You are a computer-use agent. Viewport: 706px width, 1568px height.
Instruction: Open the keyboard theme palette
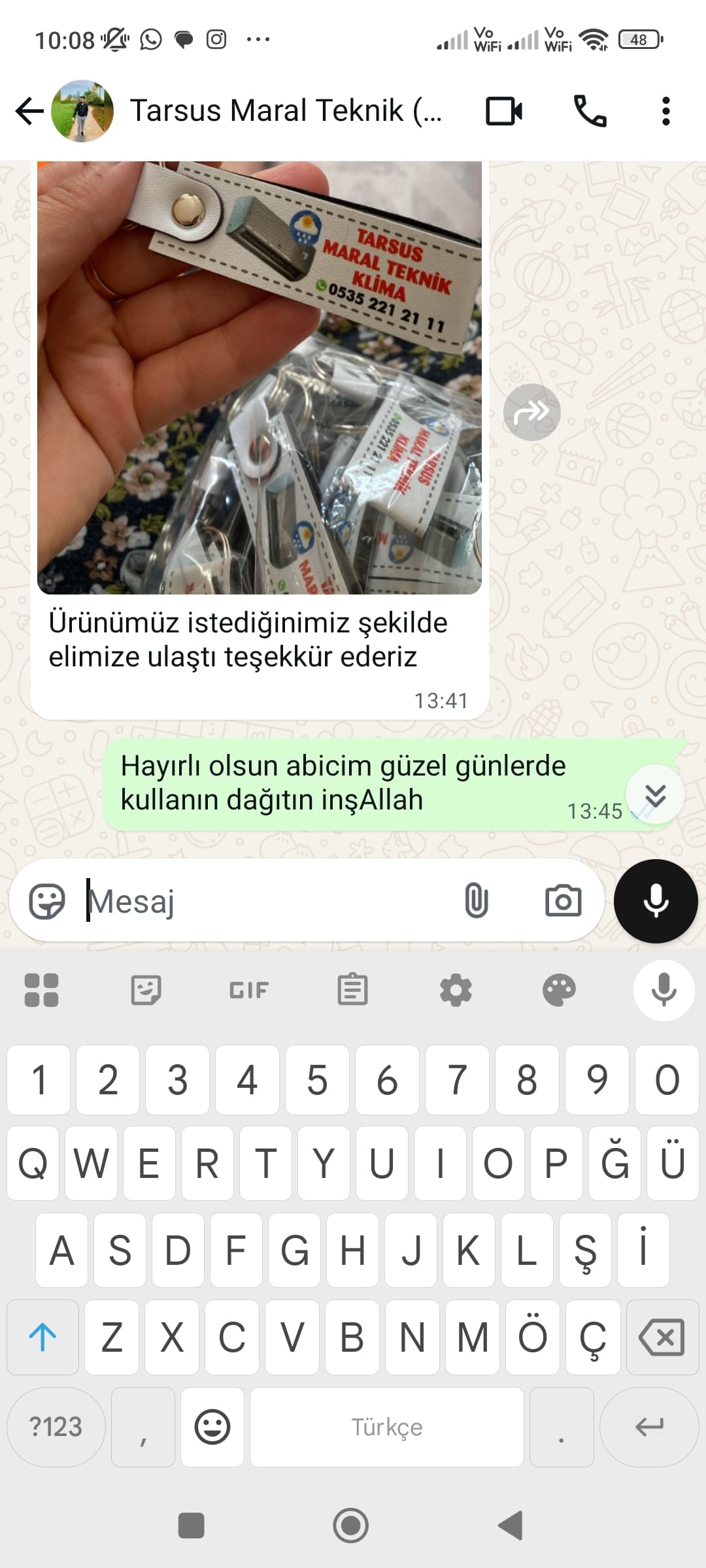(x=559, y=988)
